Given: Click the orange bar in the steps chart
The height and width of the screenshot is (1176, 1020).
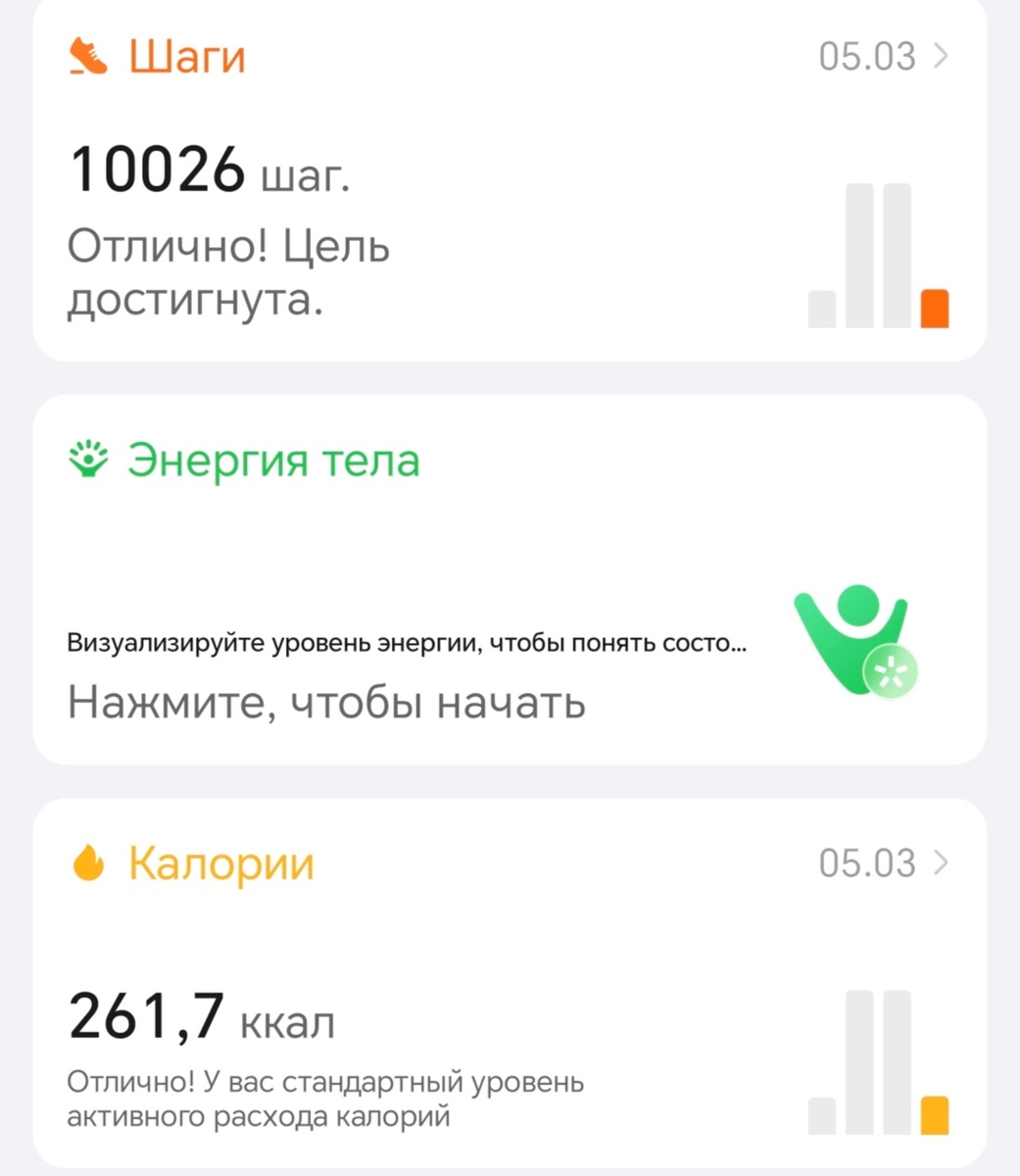Looking at the screenshot, I should point(937,308).
